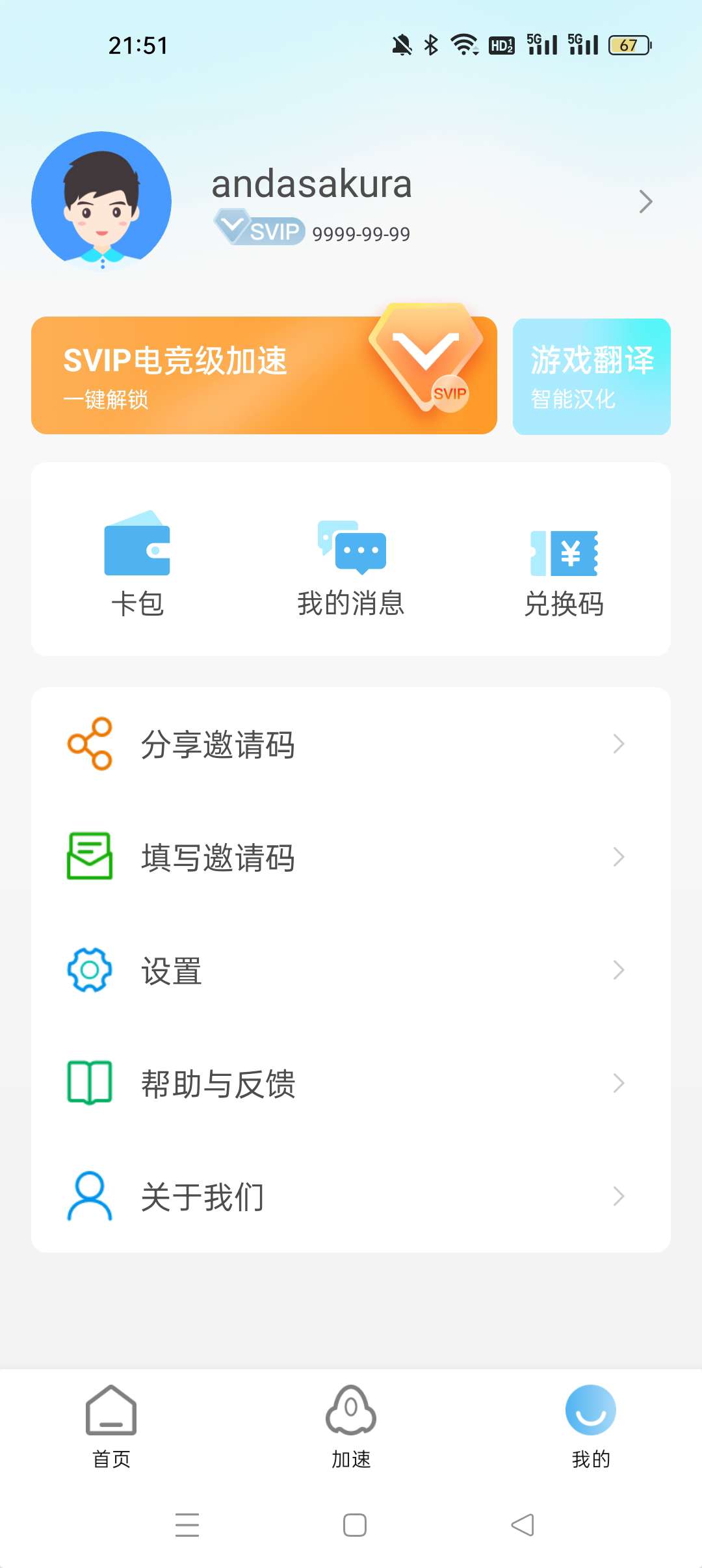The image size is (702, 1568).
Task: Switch to the 加速 tab
Action: click(350, 1433)
